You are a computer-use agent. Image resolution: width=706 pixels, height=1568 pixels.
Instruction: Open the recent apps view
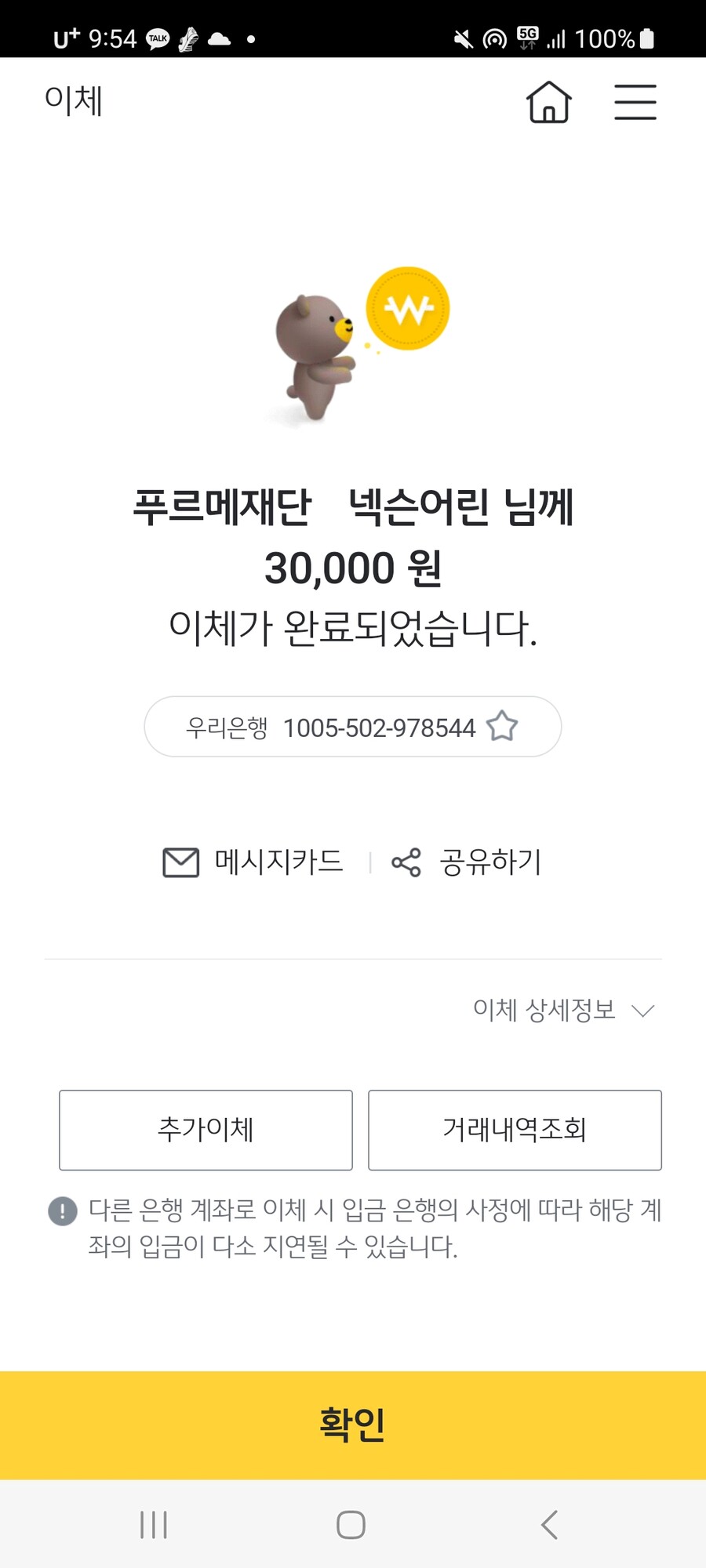[x=154, y=1525]
